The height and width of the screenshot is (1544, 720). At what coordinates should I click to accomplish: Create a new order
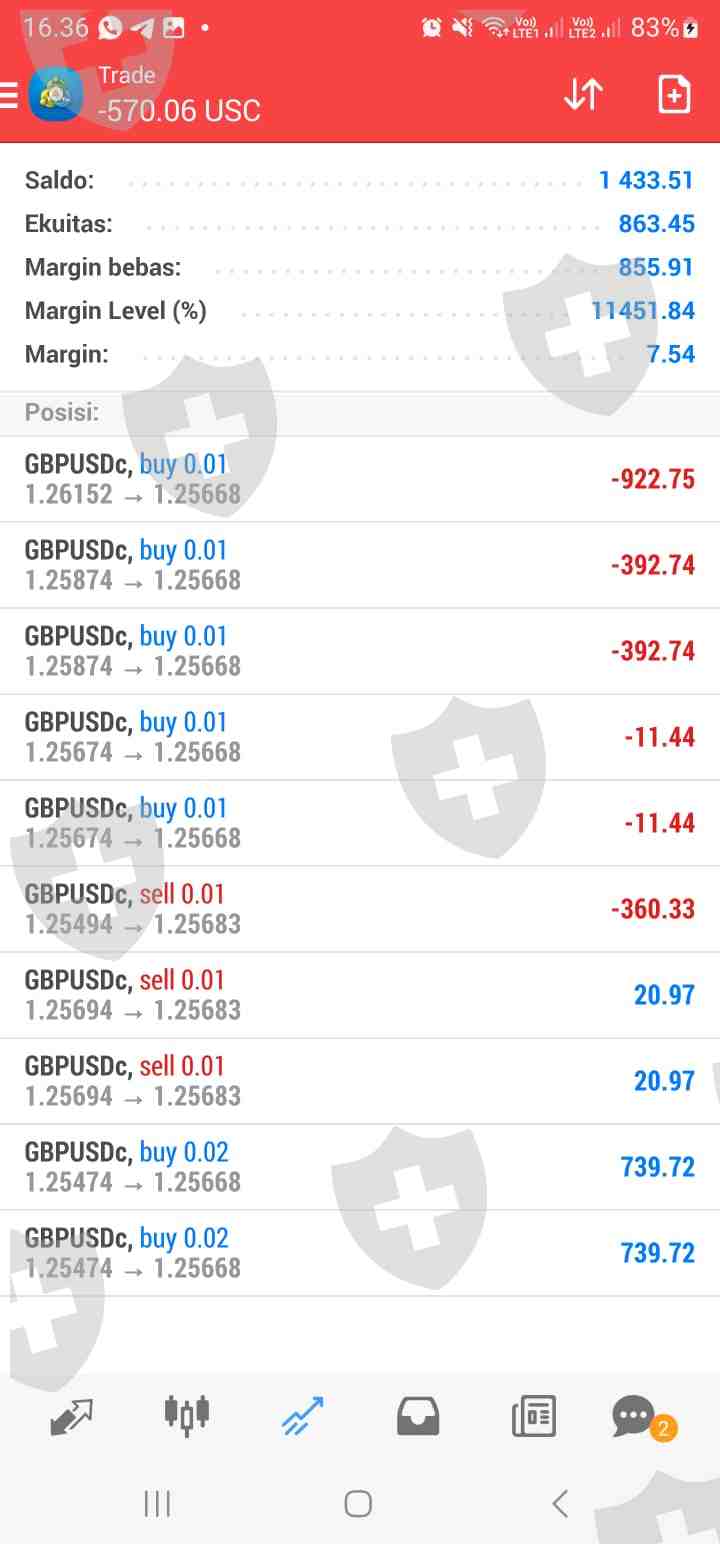pos(674,95)
